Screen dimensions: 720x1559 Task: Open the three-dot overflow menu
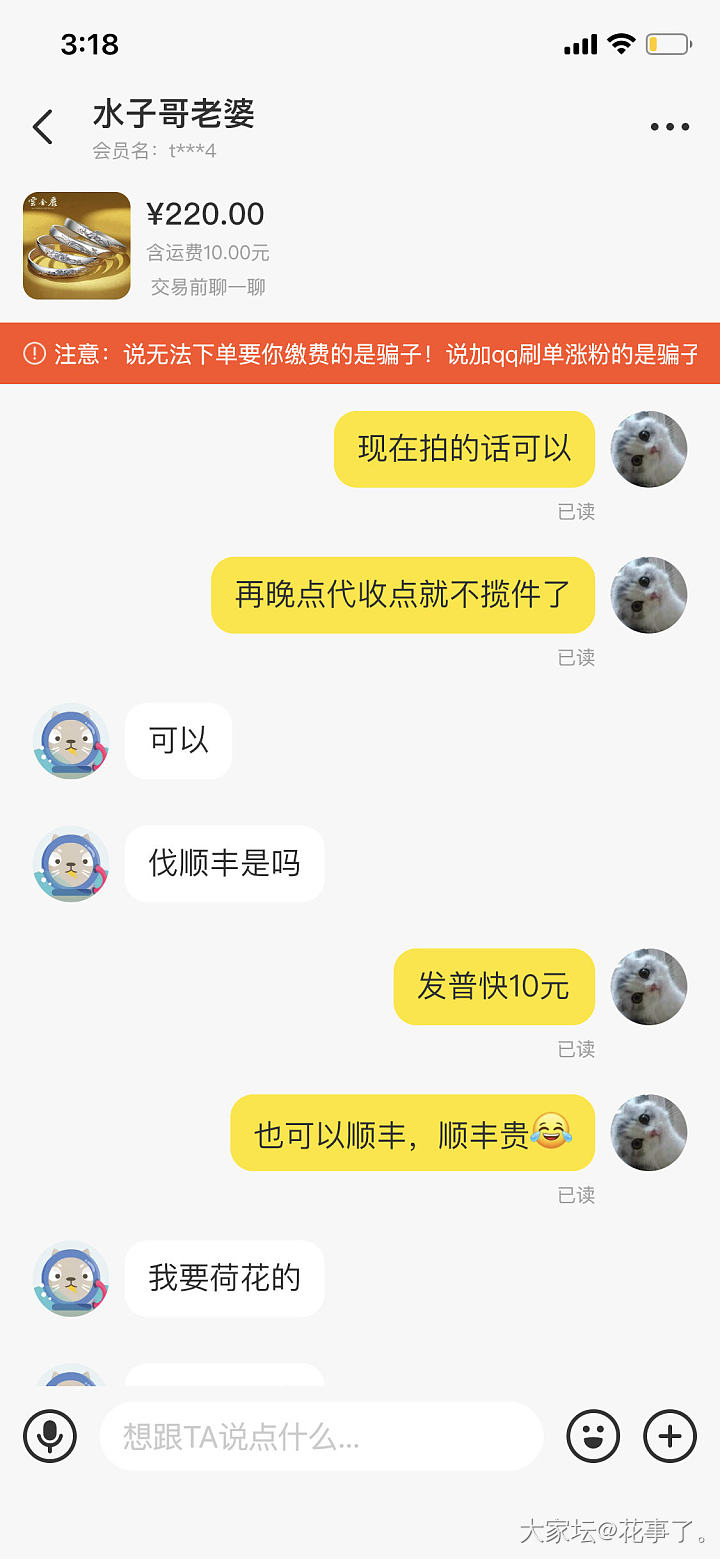pyautogui.click(x=669, y=127)
